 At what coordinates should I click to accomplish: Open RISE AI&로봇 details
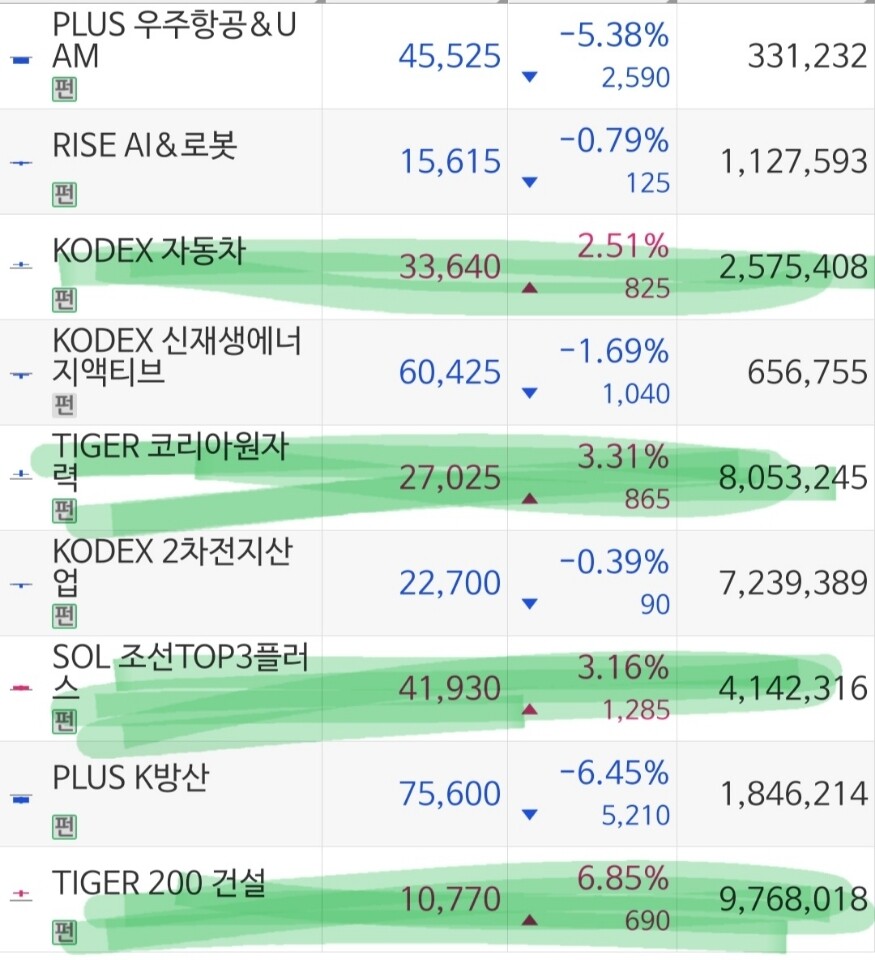tap(437, 162)
